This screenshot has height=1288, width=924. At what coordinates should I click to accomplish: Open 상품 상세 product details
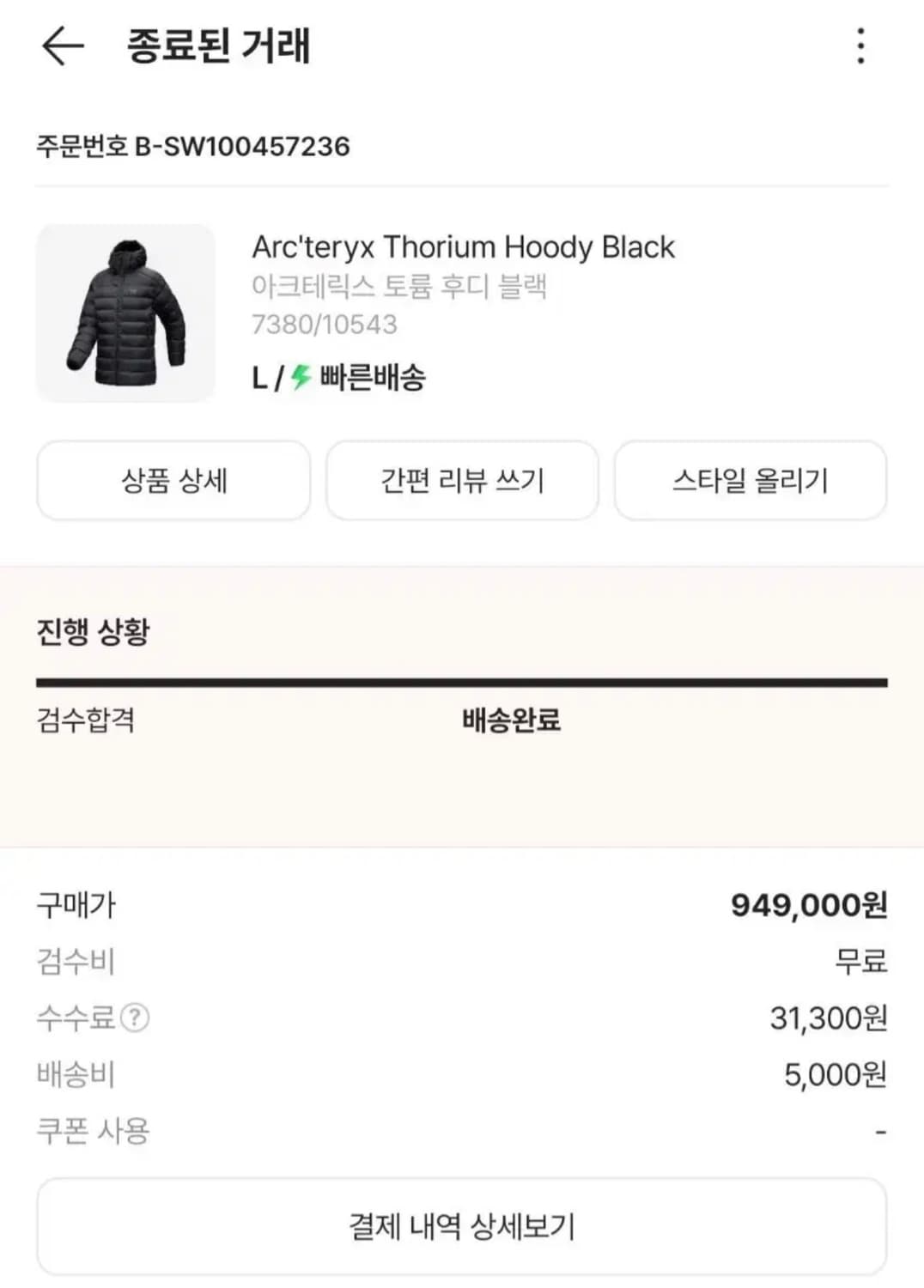(x=173, y=481)
